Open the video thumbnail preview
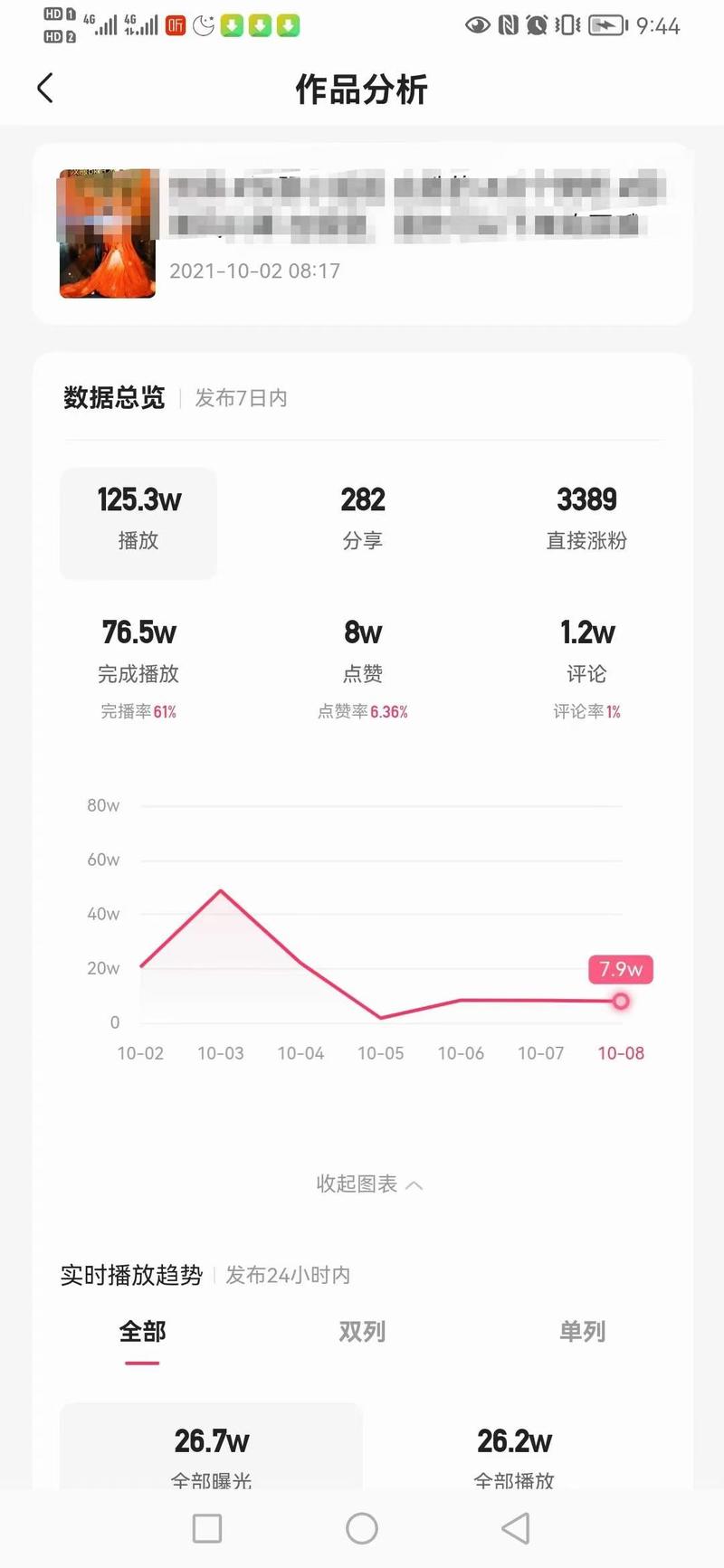The width and height of the screenshot is (724, 1568). coord(107,232)
